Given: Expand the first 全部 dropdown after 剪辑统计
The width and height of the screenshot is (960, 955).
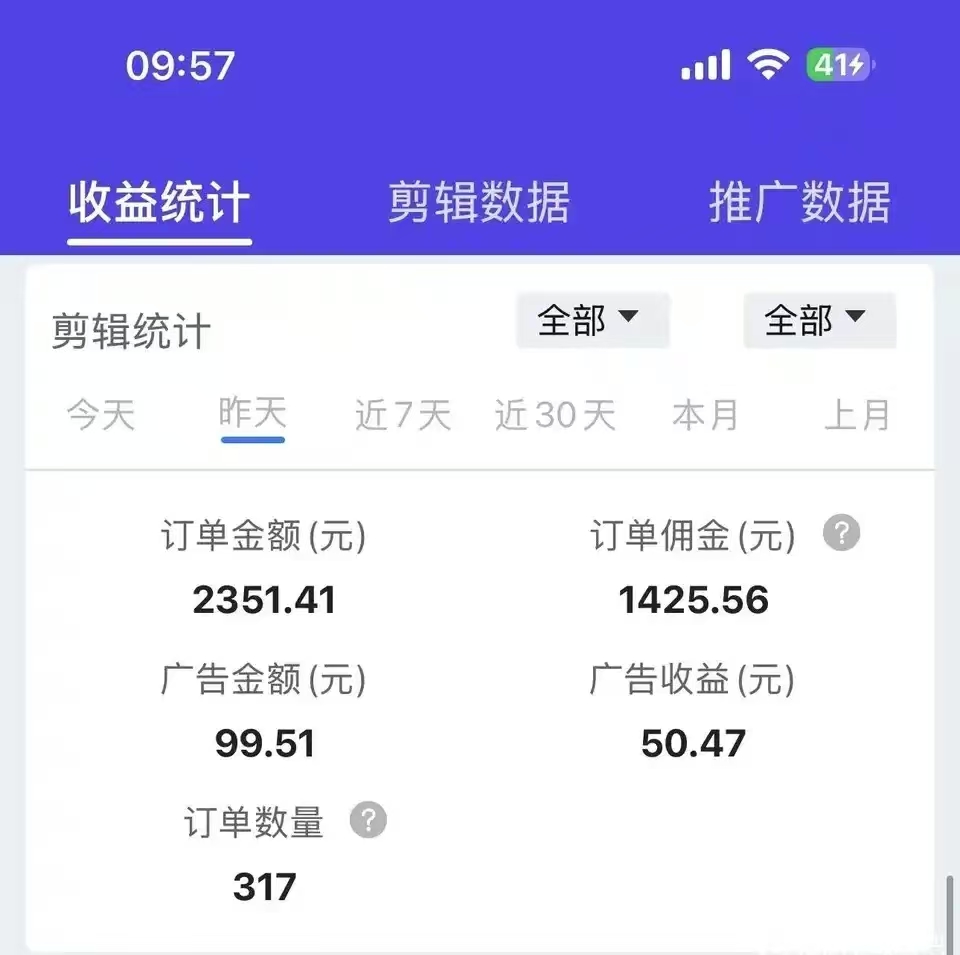Looking at the screenshot, I should tap(592, 321).
